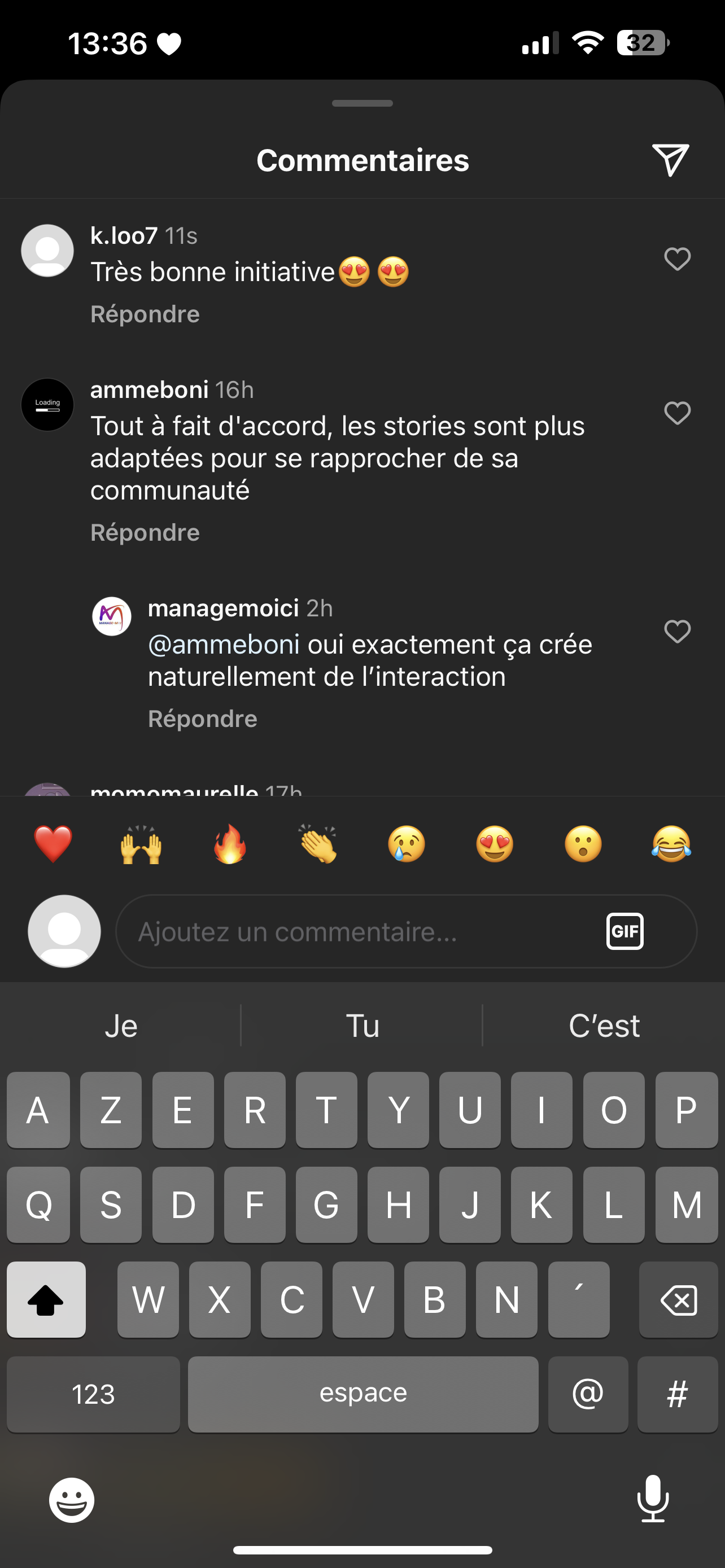Like managemoici's reply

[x=677, y=631]
